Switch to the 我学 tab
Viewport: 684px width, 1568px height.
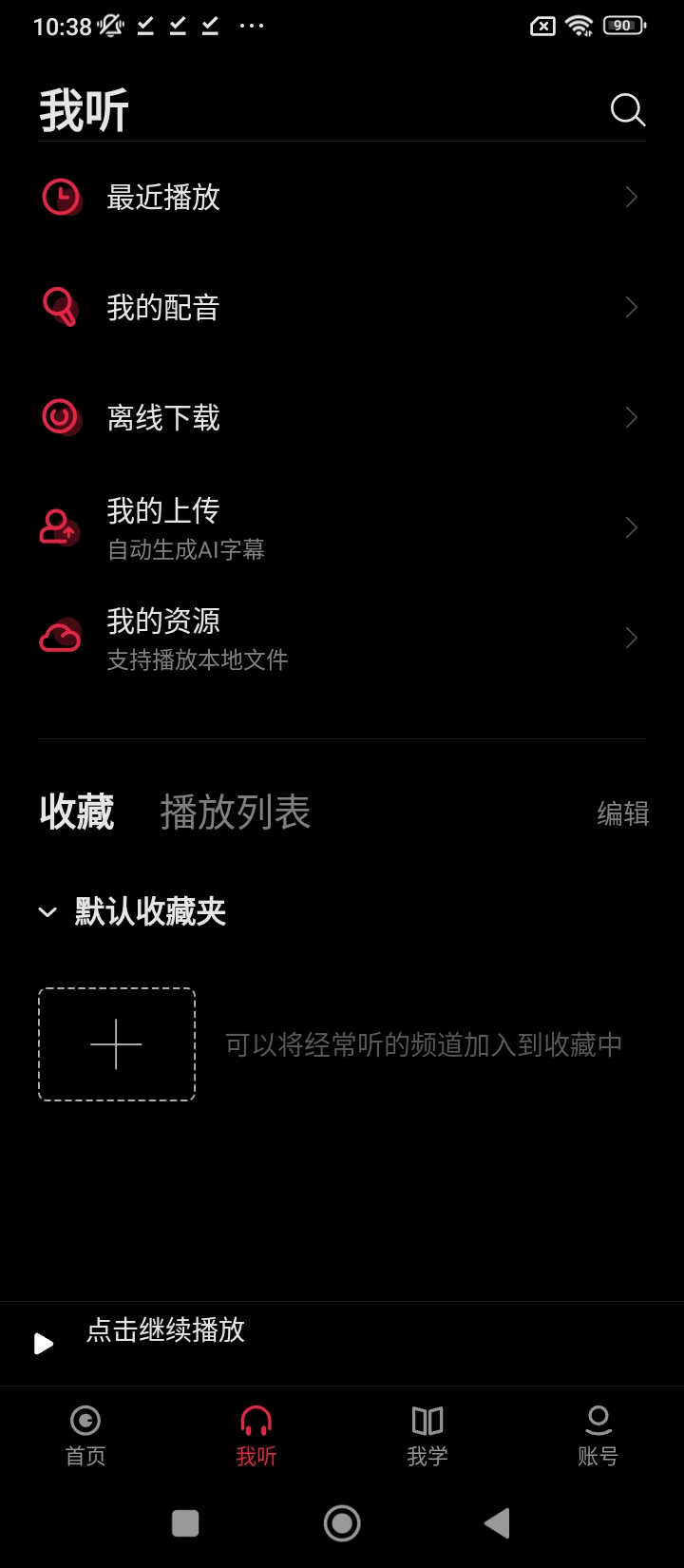[427, 1435]
